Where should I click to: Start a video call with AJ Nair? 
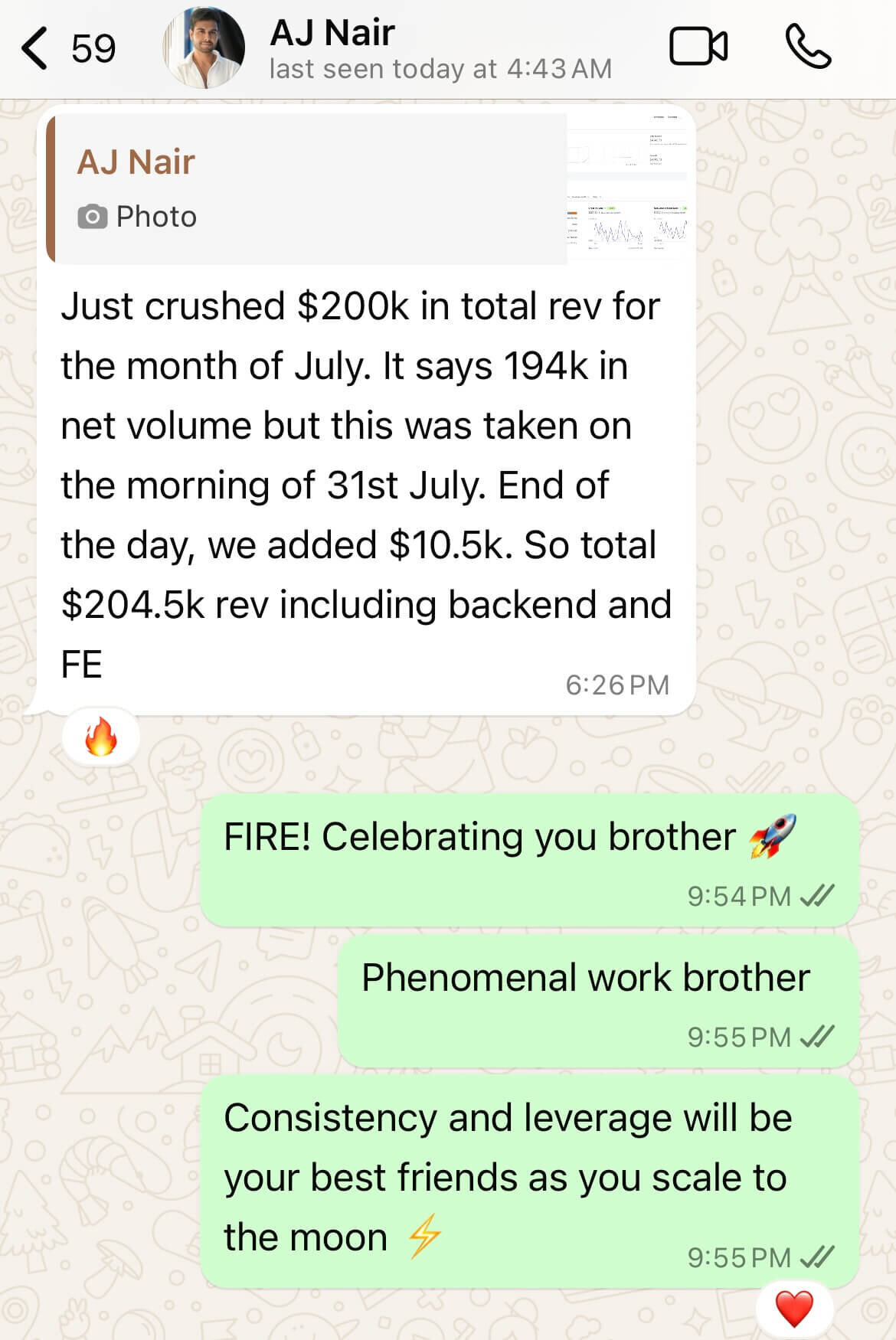click(698, 47)
